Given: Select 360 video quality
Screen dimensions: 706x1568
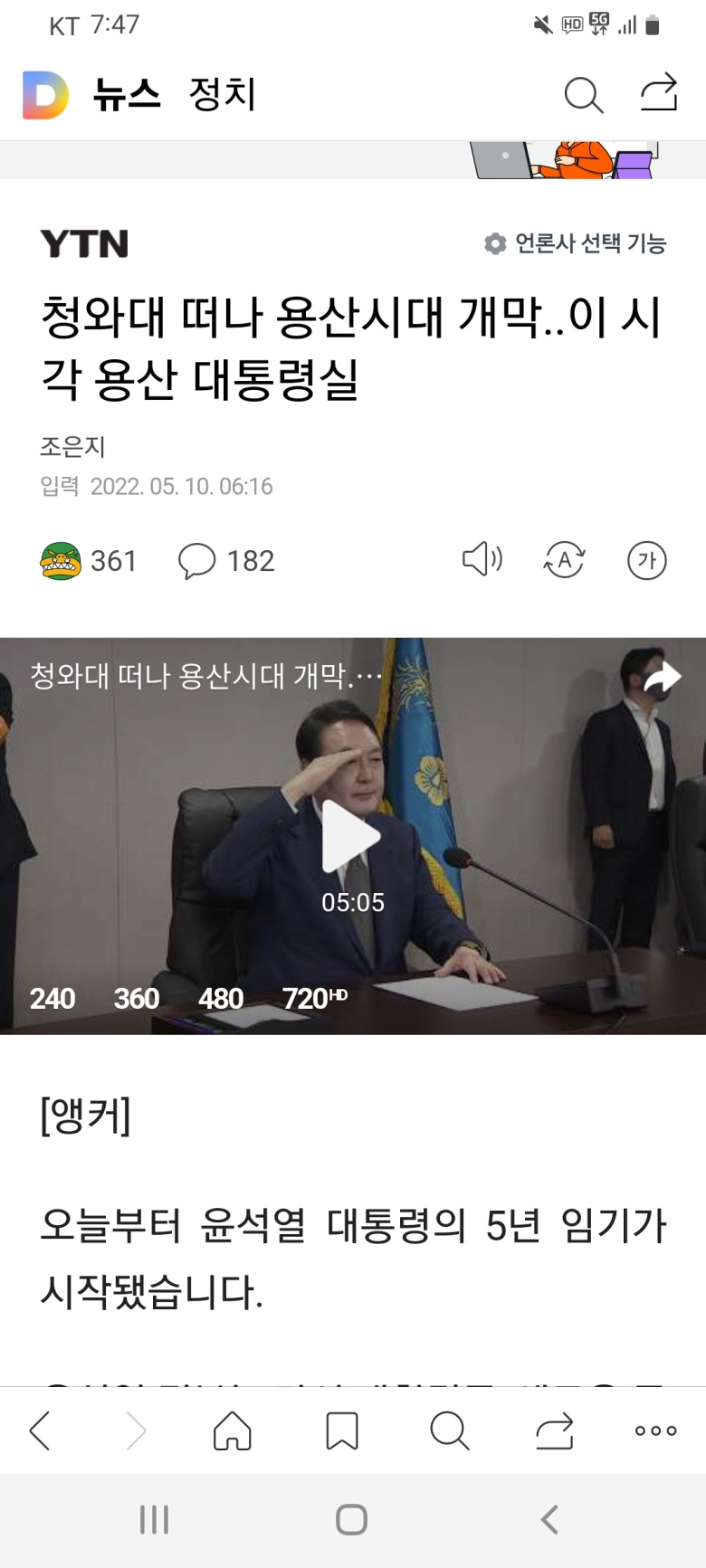Looking at the screenshot, I should coord(136,999).
